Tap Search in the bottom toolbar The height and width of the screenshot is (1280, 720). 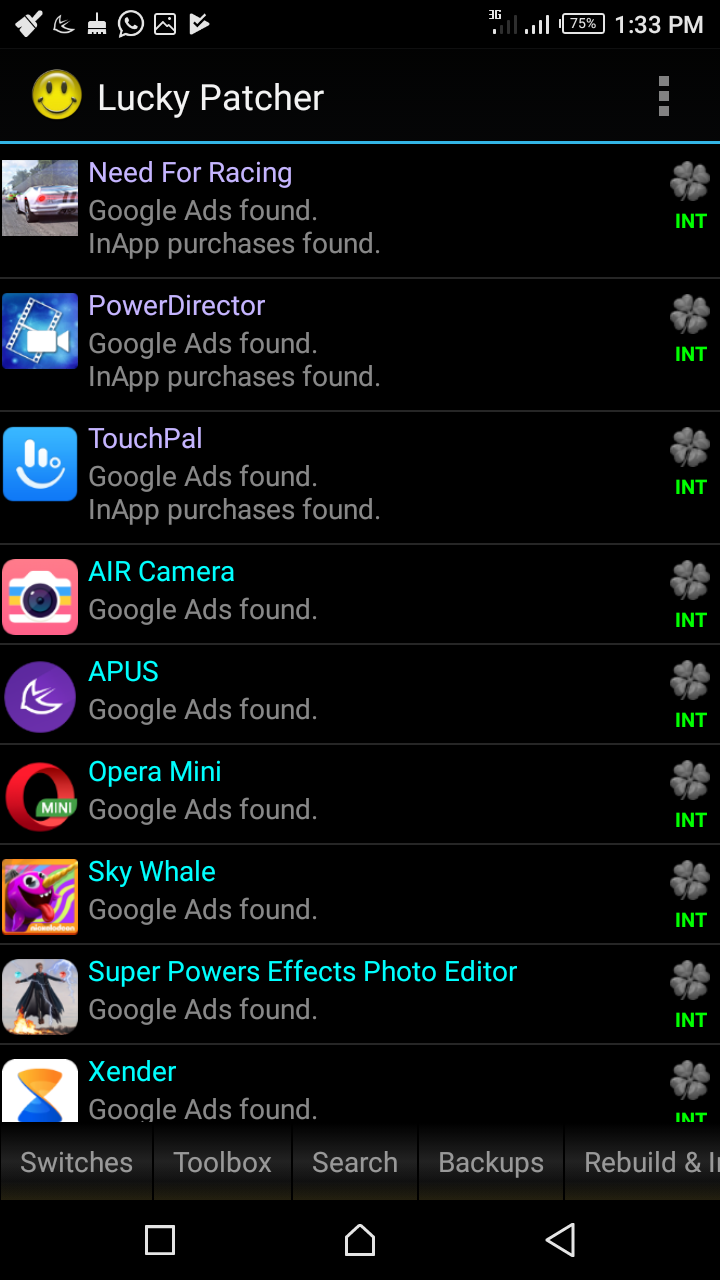[x=354, y=1162]
